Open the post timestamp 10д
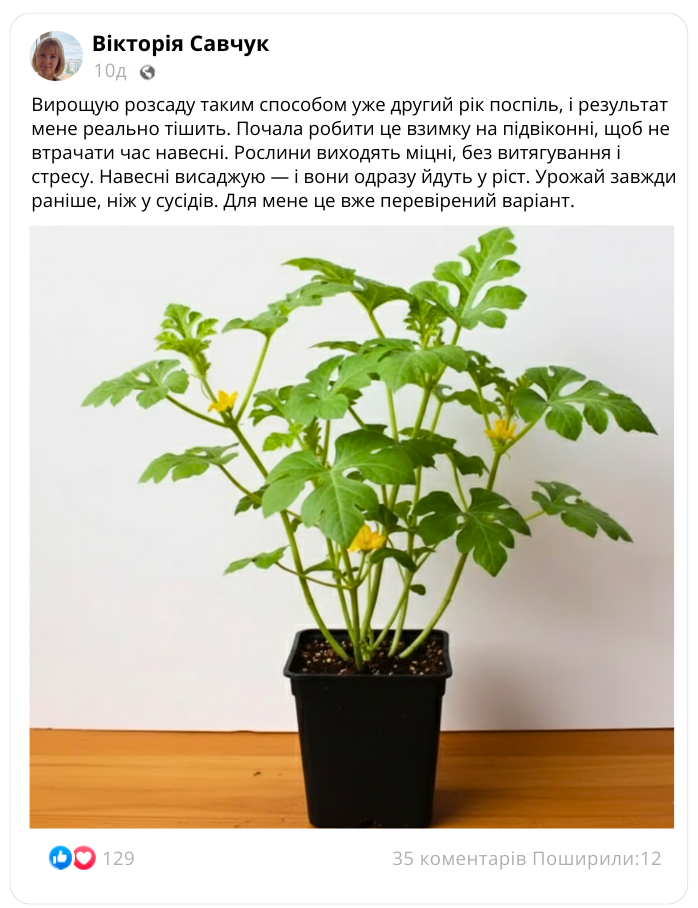The height and width of the screenshot is (908, 698). [x=110, y=72]
